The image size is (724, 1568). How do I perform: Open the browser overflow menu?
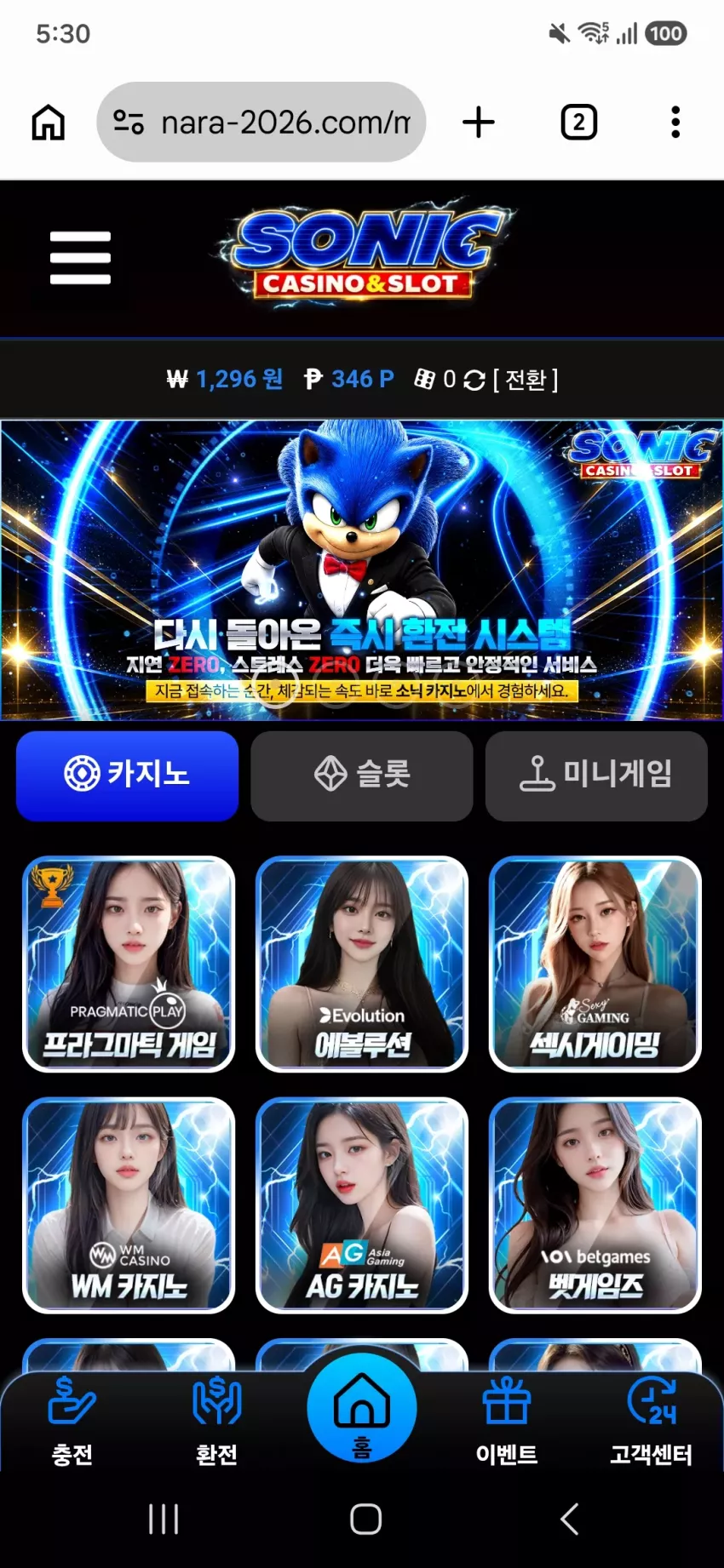675,123
